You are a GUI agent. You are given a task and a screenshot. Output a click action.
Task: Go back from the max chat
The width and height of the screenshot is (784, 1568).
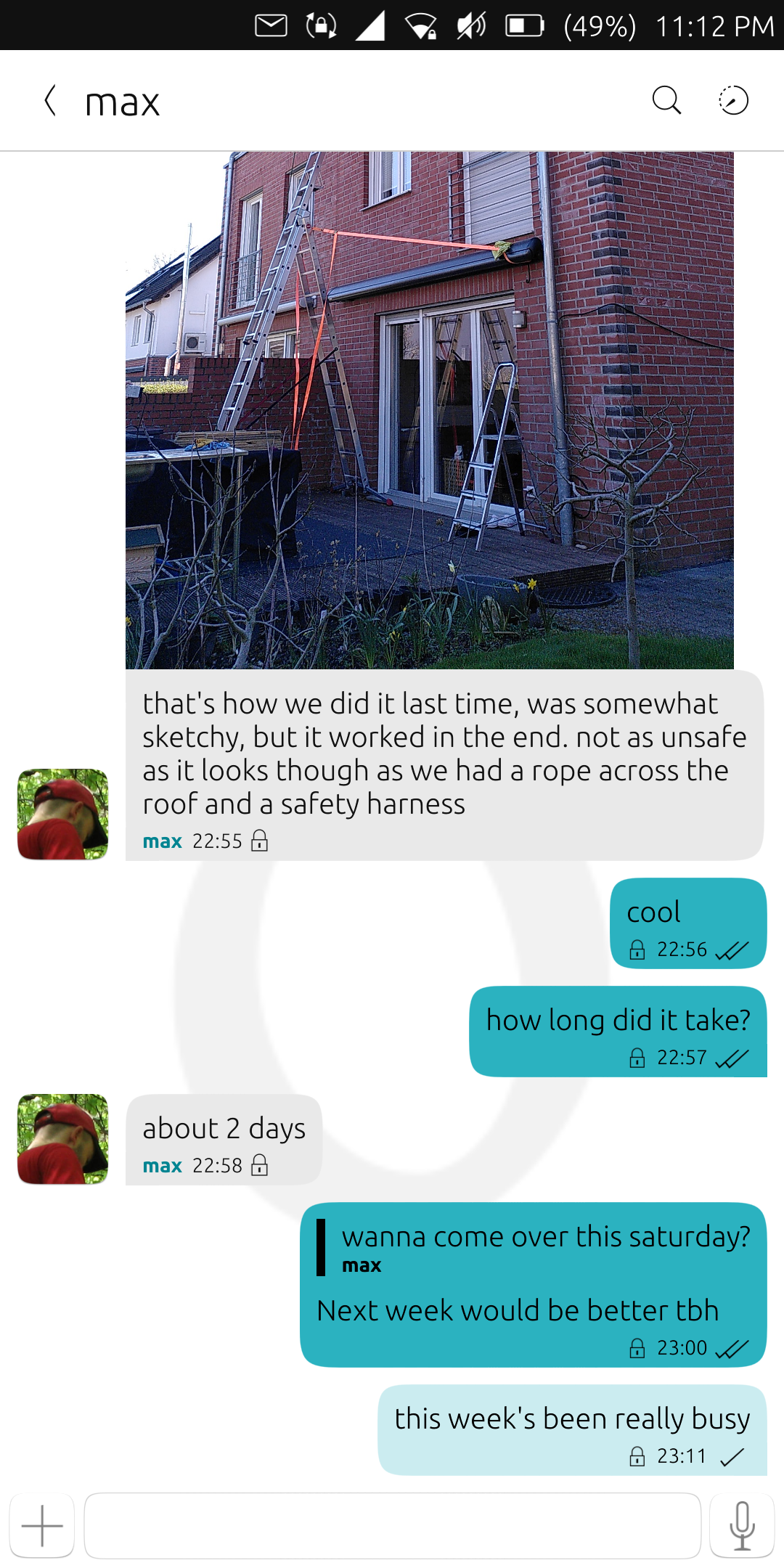[x=50, y=101]
